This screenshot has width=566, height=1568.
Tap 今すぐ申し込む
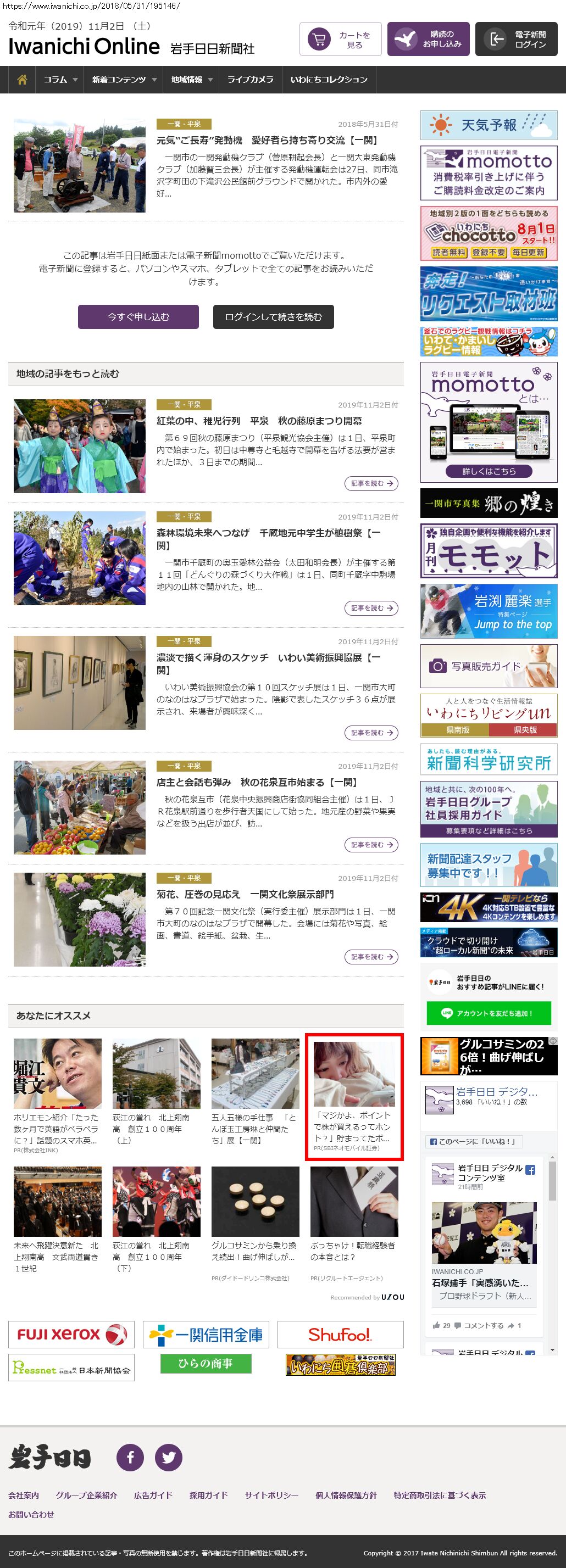(138, 316)
